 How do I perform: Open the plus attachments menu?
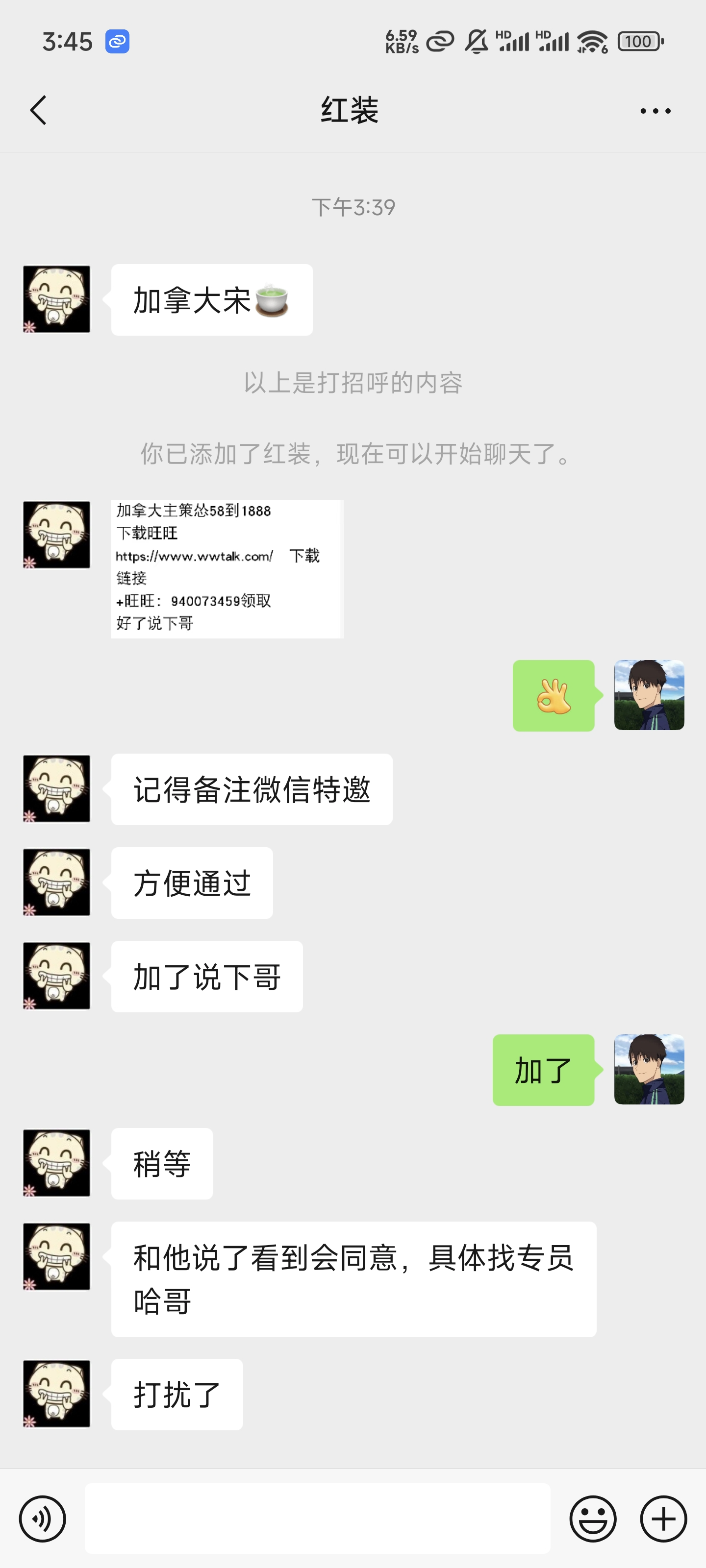coord(663,1519)
